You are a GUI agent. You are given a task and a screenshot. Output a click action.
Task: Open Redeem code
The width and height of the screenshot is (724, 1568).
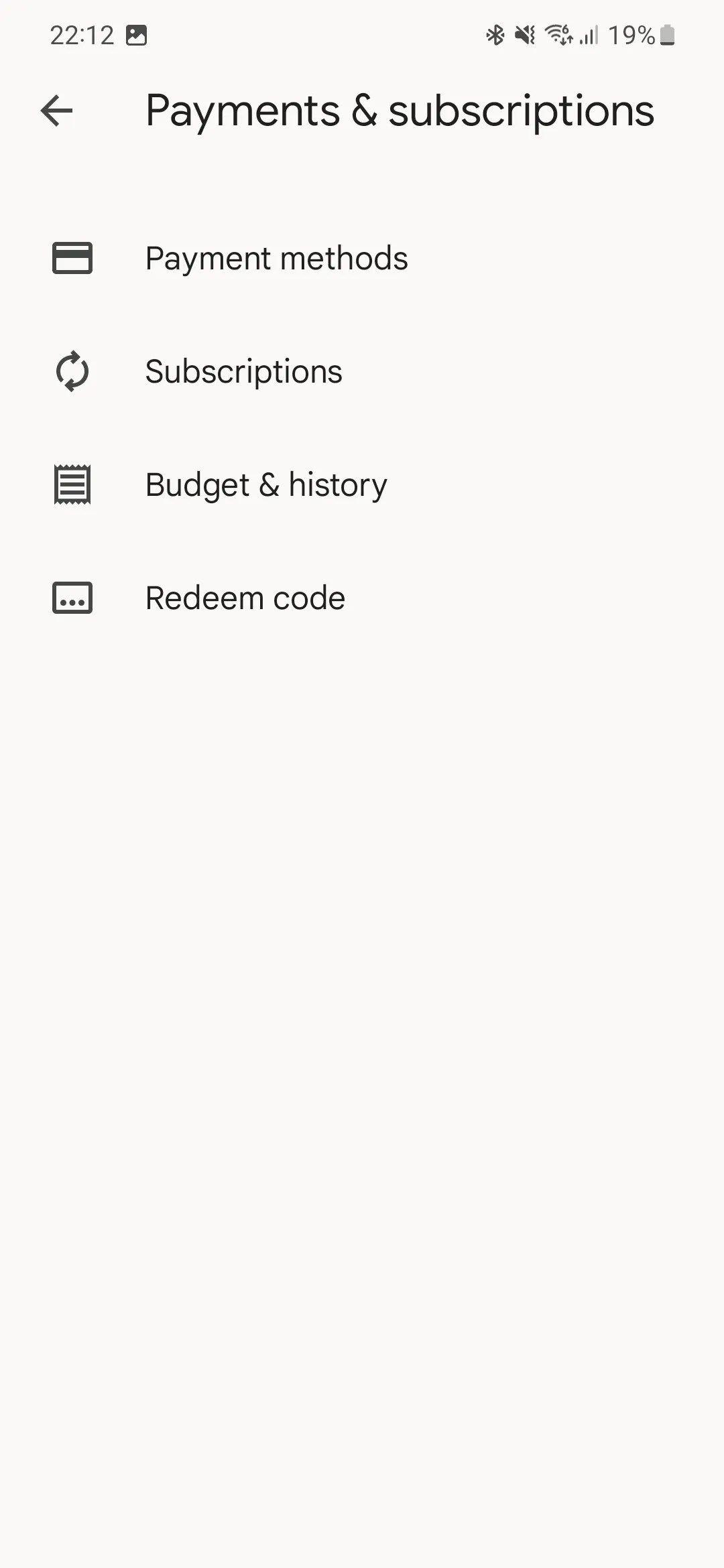245,598
